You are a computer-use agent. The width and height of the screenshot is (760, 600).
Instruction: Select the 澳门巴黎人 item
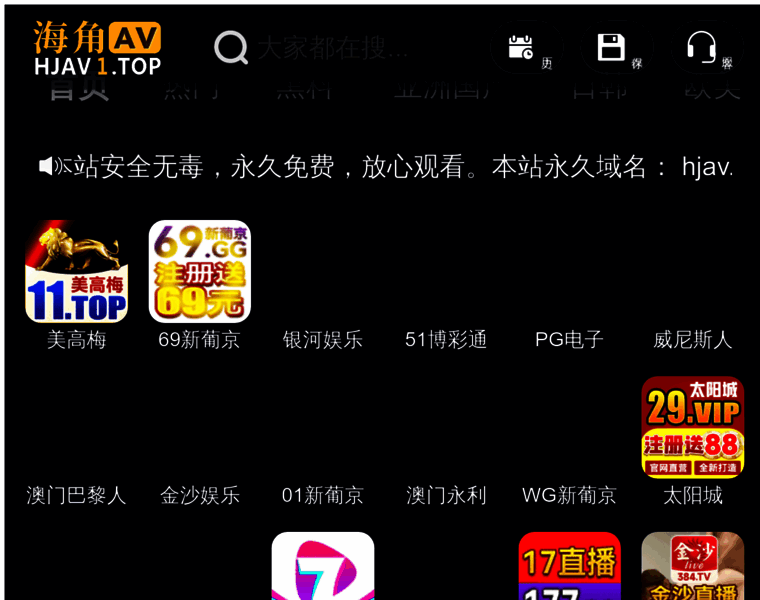tap(76, 495)
